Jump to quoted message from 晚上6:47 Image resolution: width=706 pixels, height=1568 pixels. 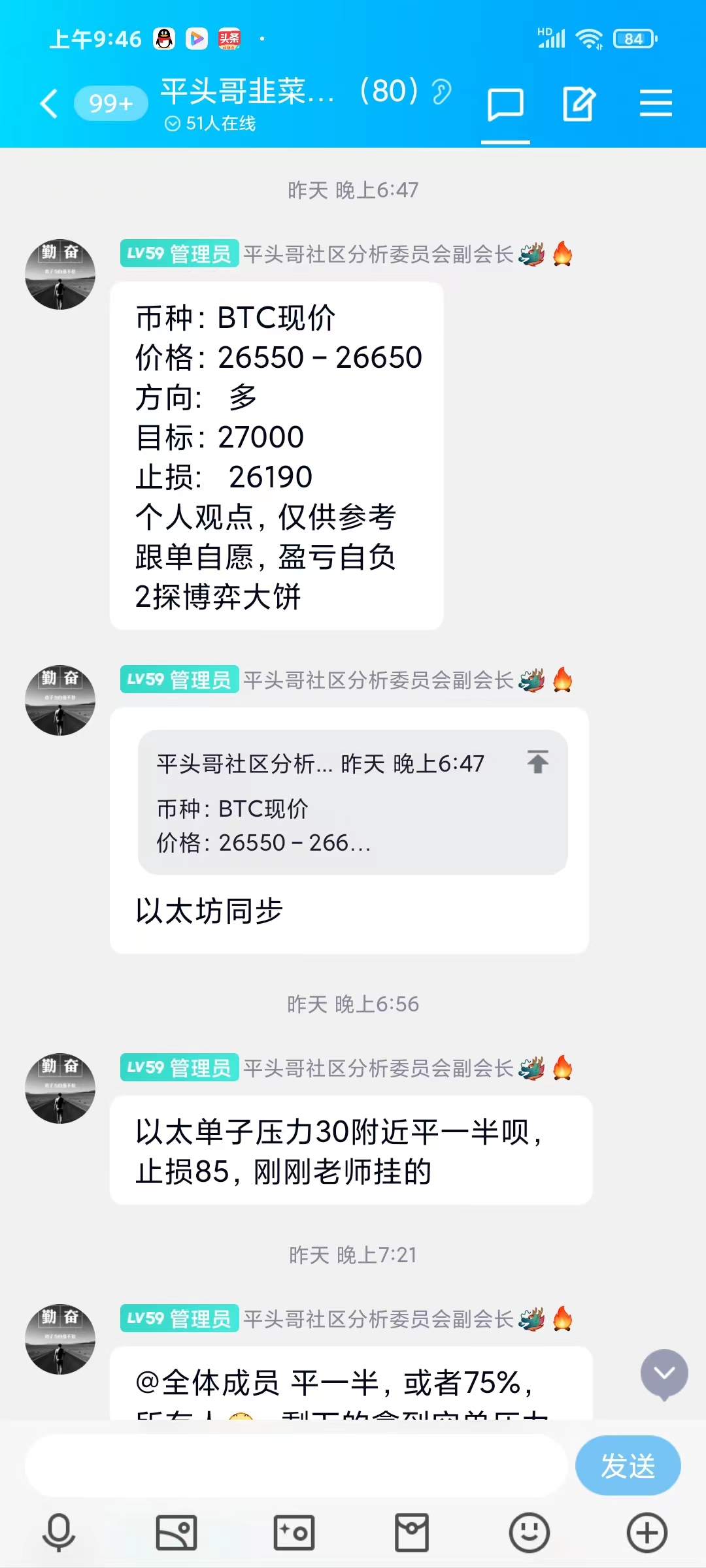point(538,762)
